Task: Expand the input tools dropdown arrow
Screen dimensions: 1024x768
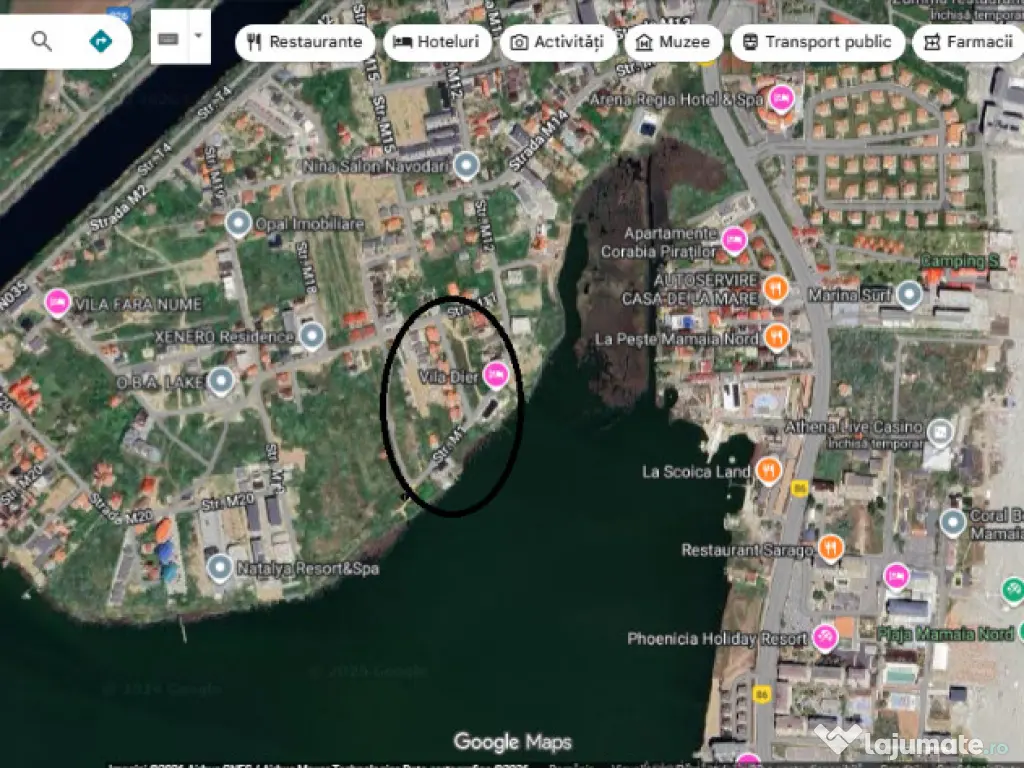Action: coord(198,36)
